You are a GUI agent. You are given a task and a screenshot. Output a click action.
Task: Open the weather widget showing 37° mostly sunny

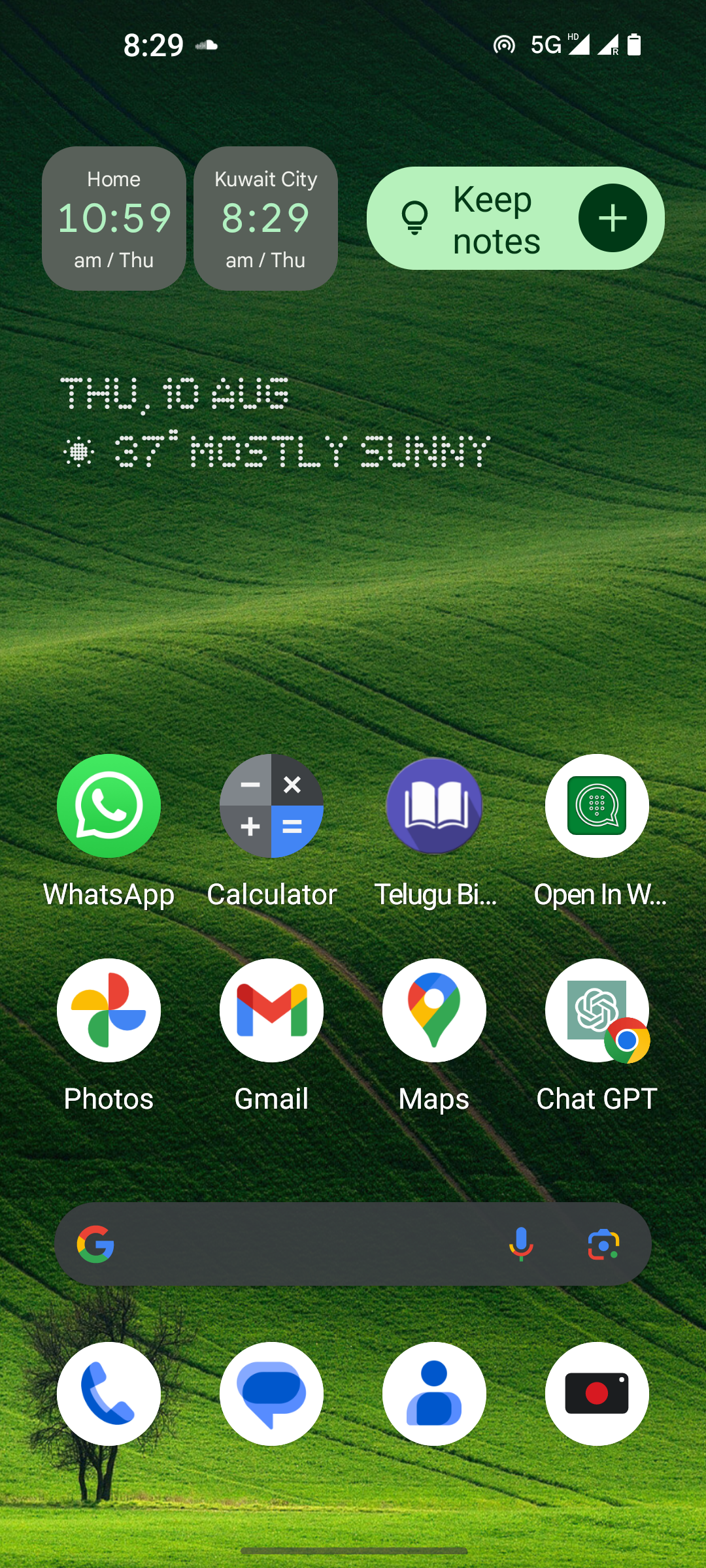[x=301, y=451]
